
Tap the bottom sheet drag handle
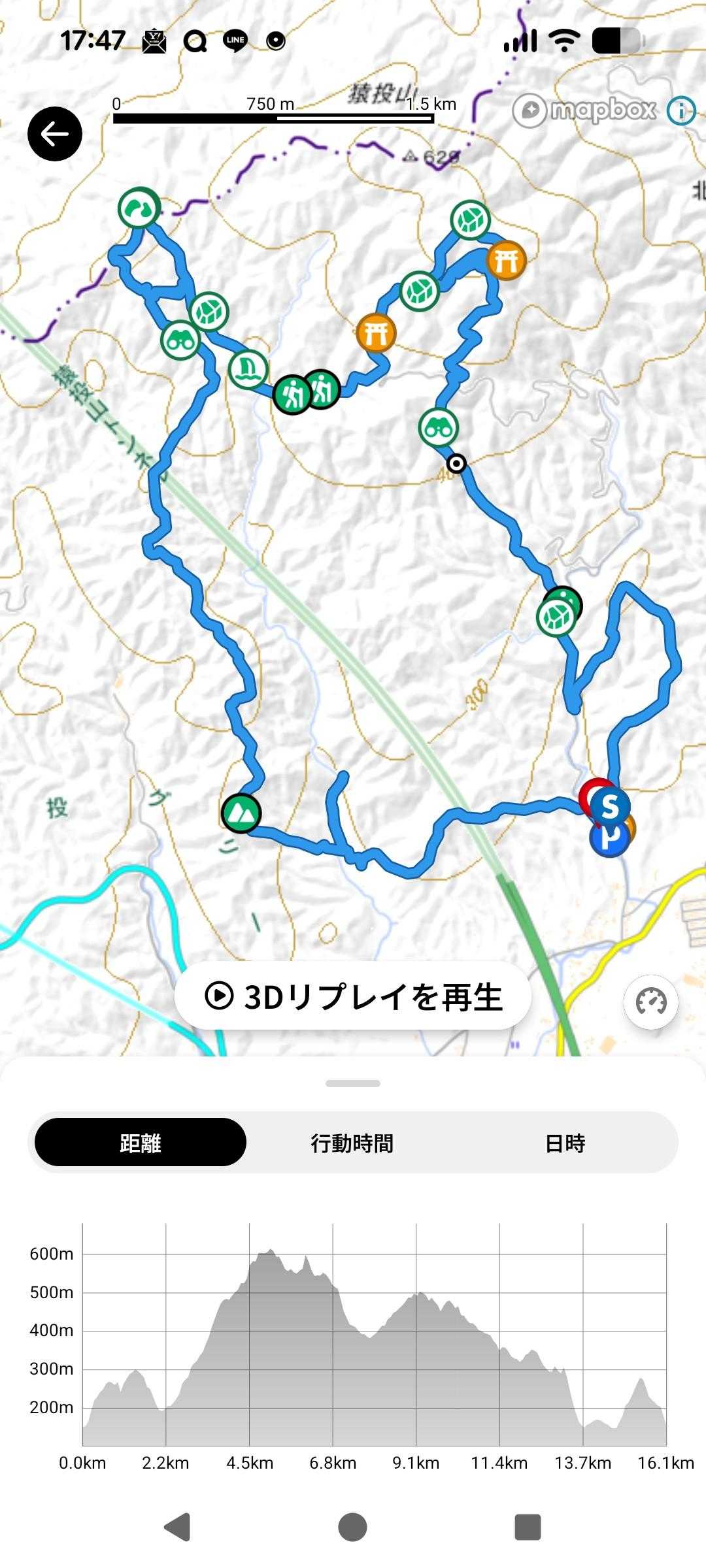tap(353, 1084)
